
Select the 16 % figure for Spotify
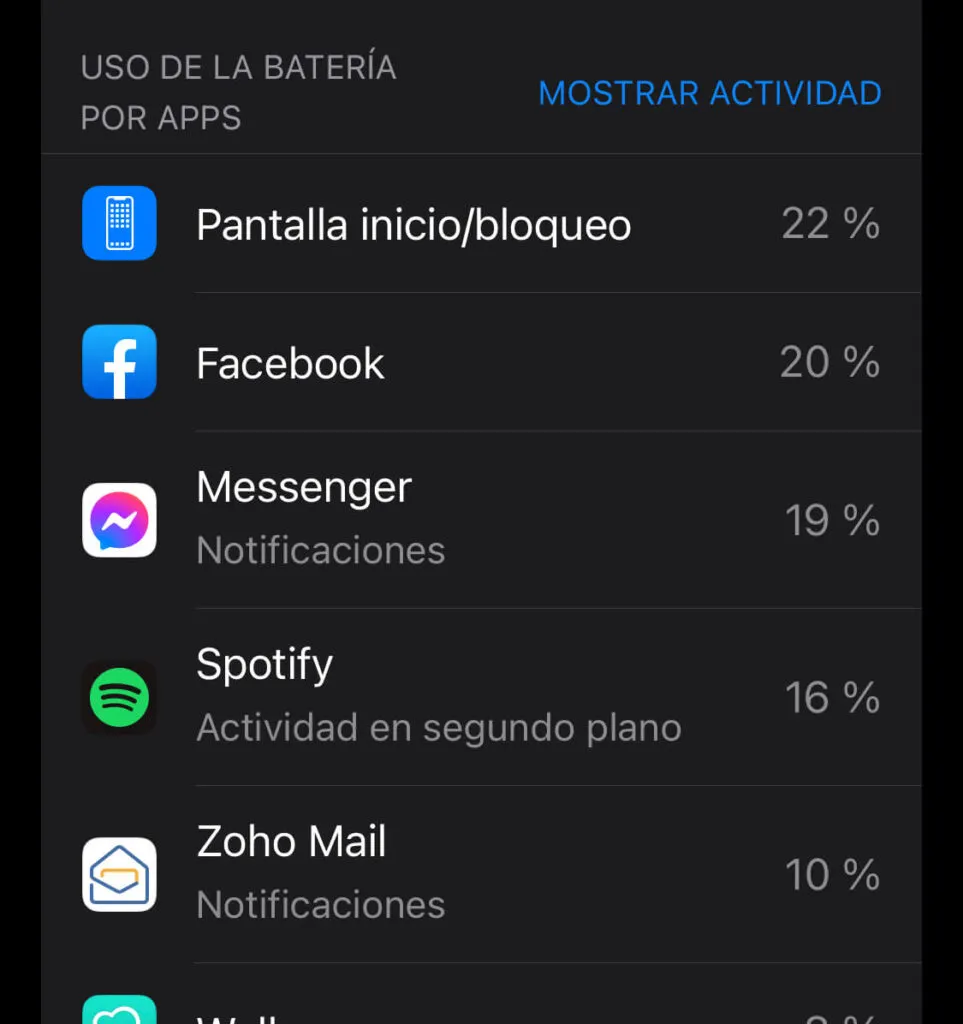point(830,697)
